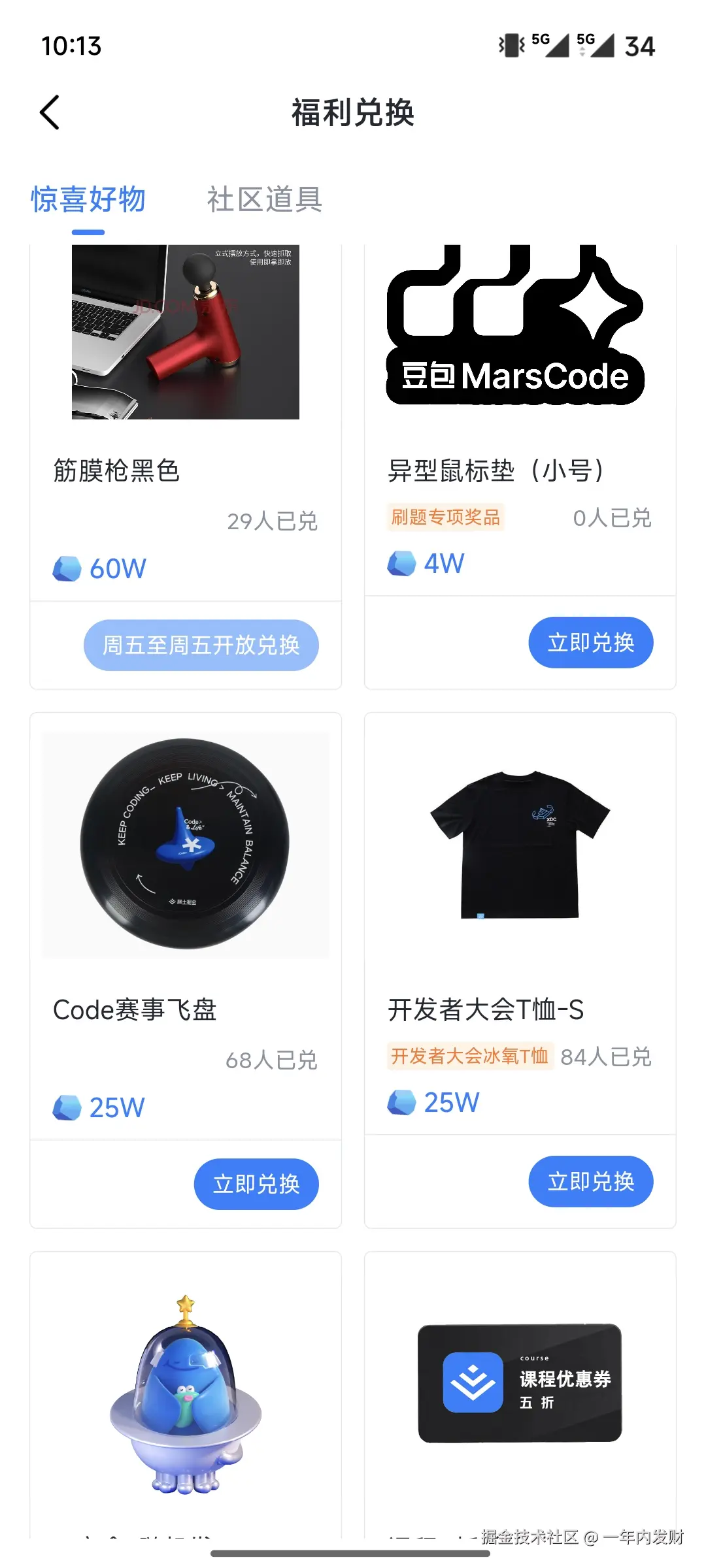Viewport: 706px width, 1568px height.
Task: Tap the back arrow icon
Action: pos(50,112)
